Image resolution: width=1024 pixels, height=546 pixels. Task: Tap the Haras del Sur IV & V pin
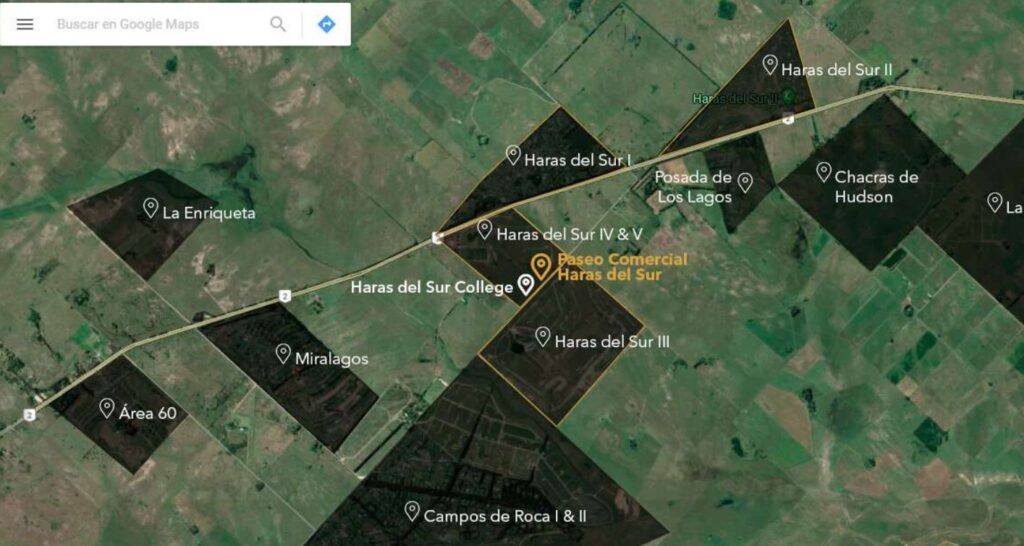(485, 230)
